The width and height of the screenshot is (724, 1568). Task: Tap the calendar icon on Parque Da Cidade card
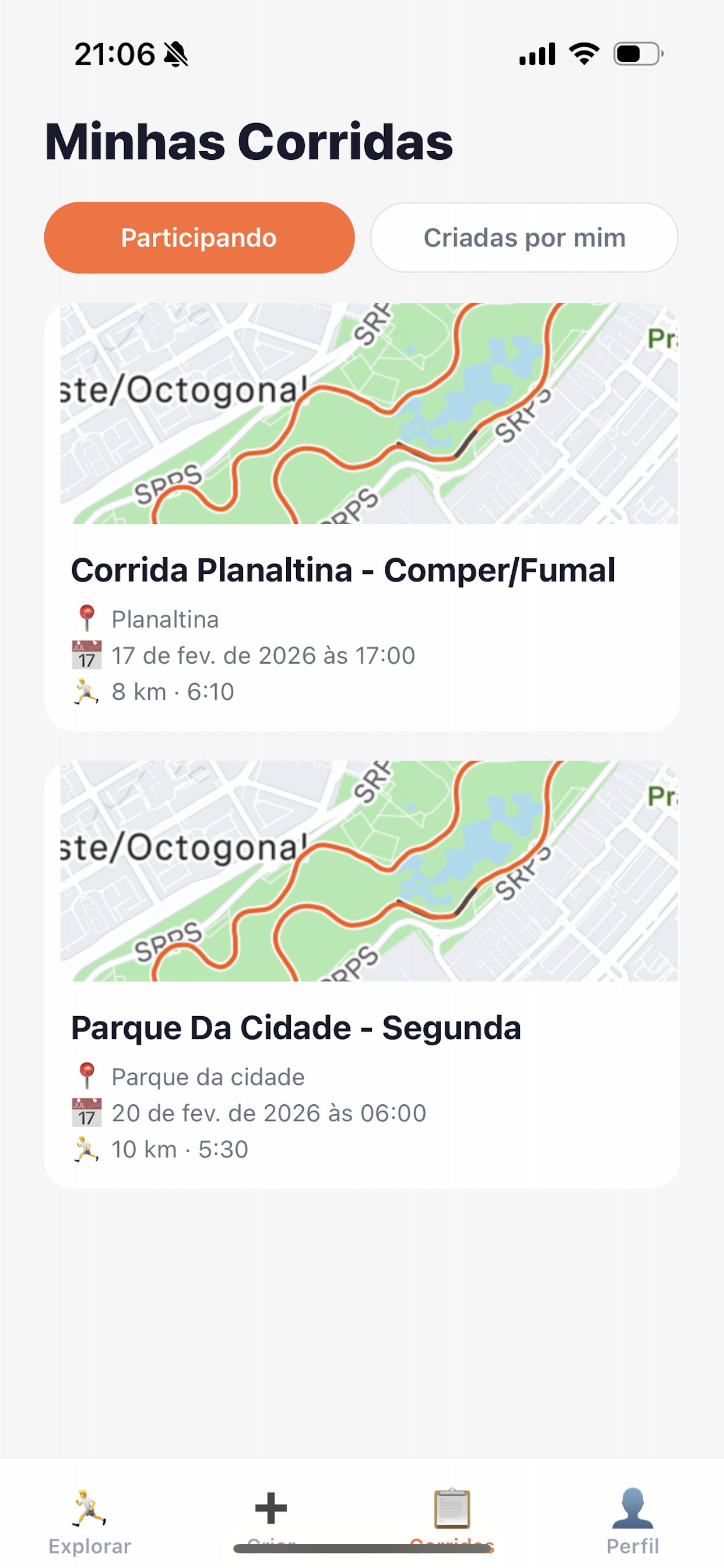86,1112
